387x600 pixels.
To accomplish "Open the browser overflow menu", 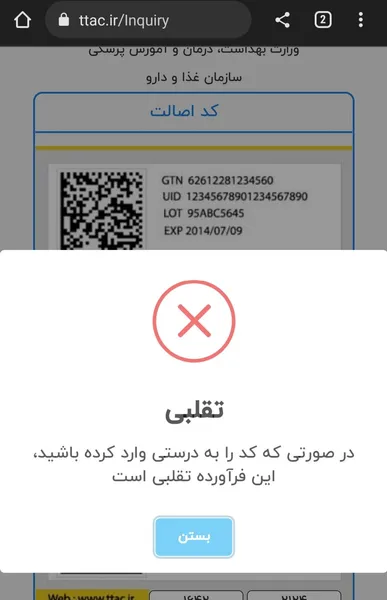I will coord(361,20).
